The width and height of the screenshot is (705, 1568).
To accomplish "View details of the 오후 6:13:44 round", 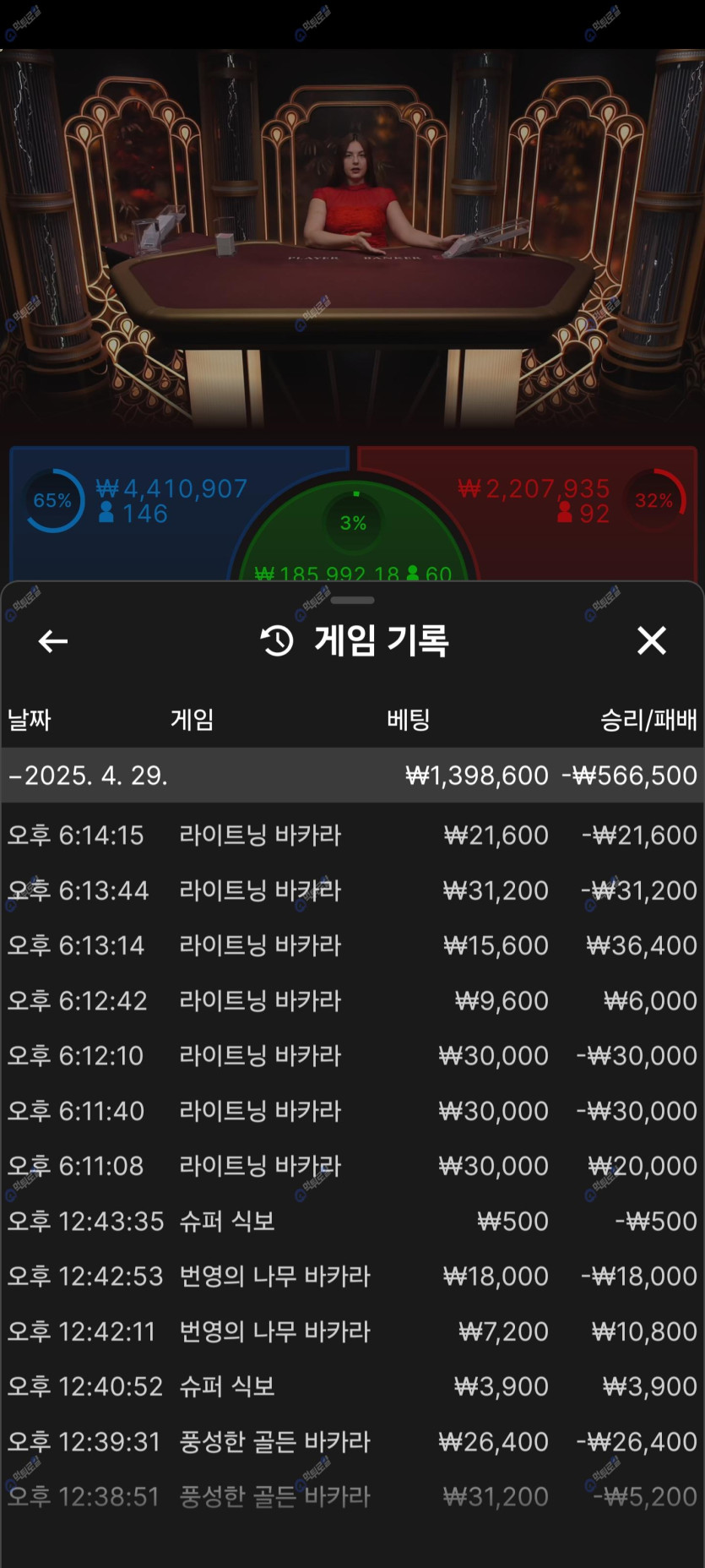I will pyautogui.click(x=352, y=890).
